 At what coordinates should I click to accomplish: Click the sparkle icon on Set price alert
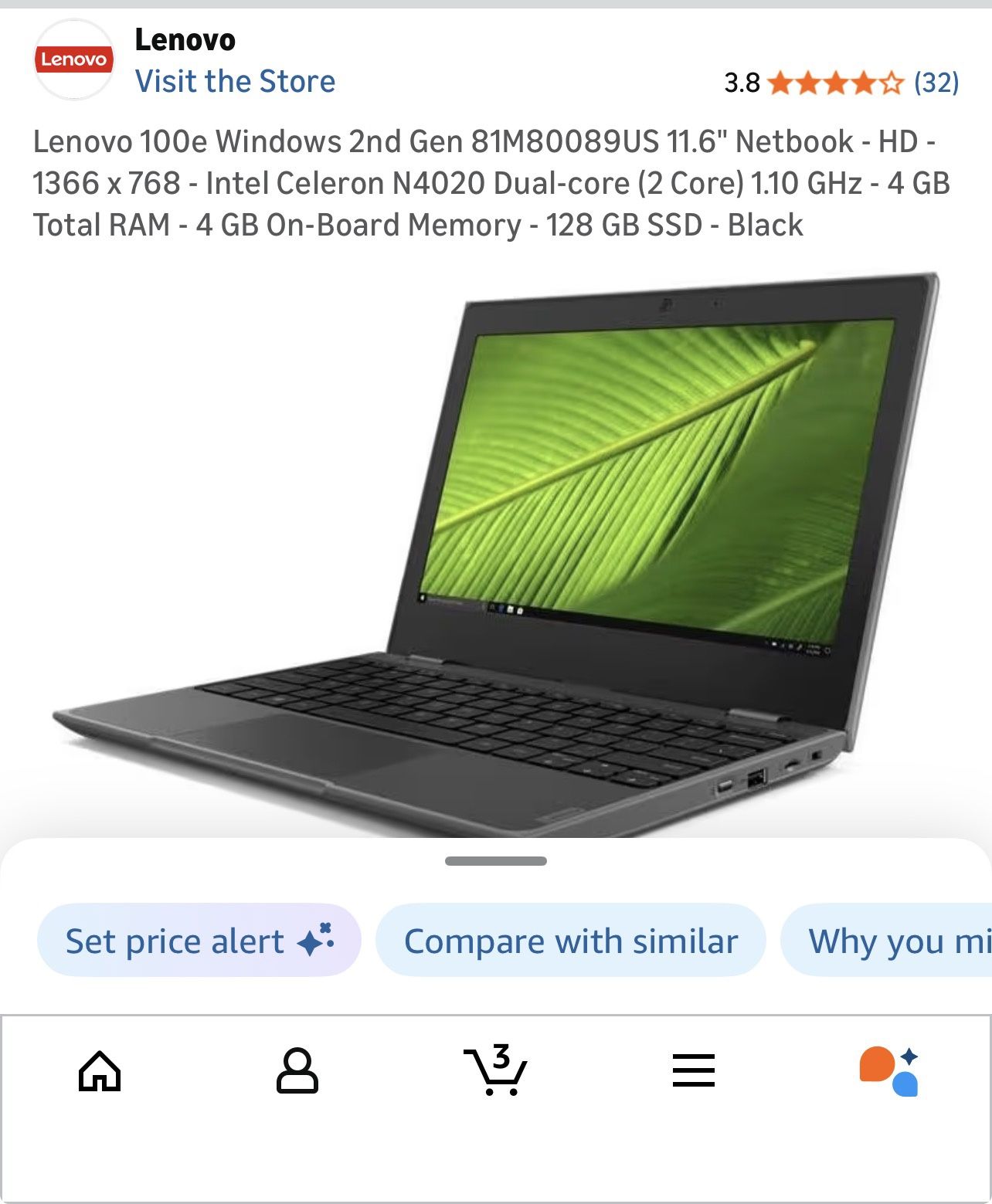314,941
